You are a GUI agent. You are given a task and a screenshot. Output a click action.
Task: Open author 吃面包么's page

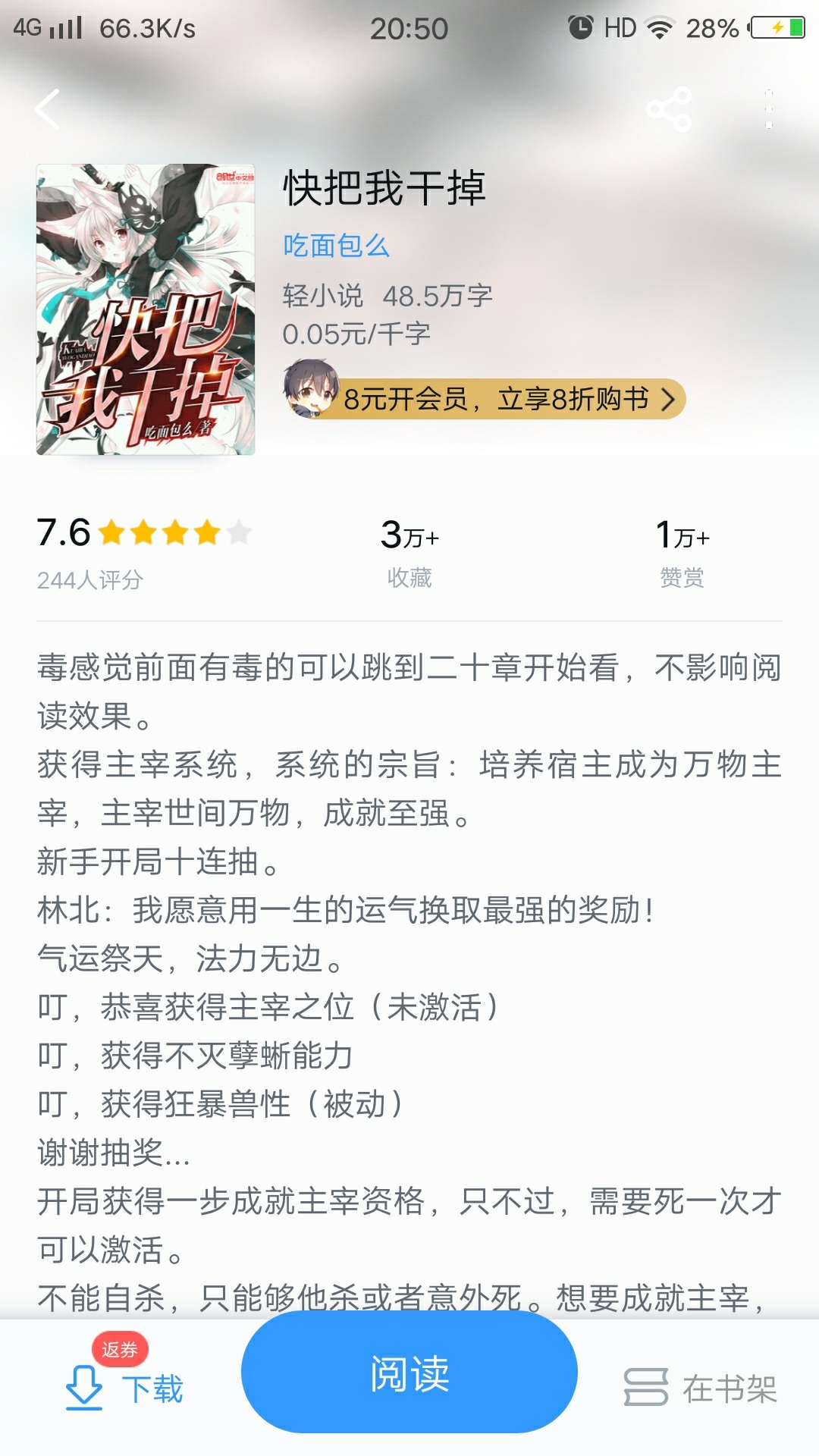coord(336,246)
